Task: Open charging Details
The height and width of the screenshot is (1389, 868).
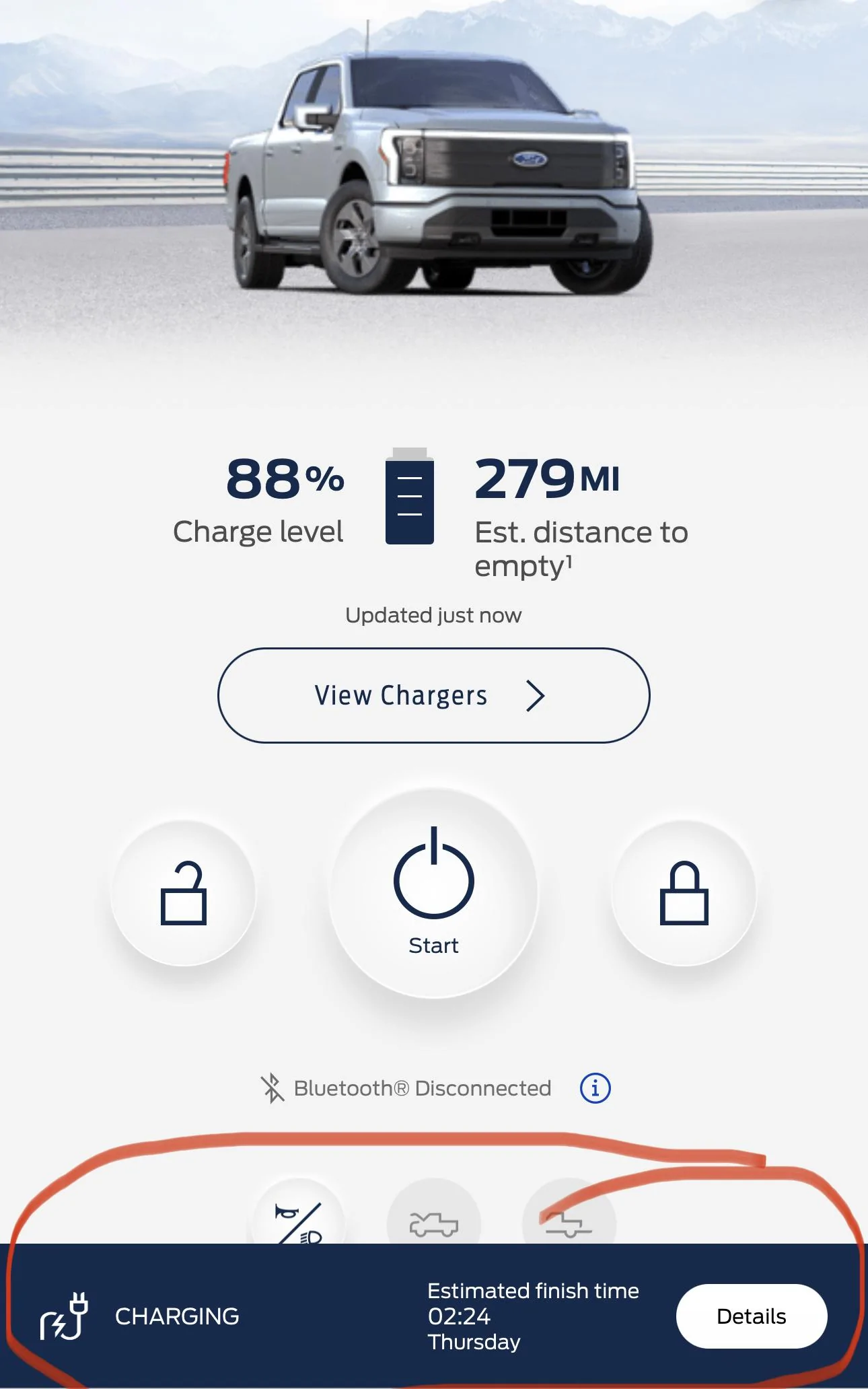Action: click(x=751, y=1316)
